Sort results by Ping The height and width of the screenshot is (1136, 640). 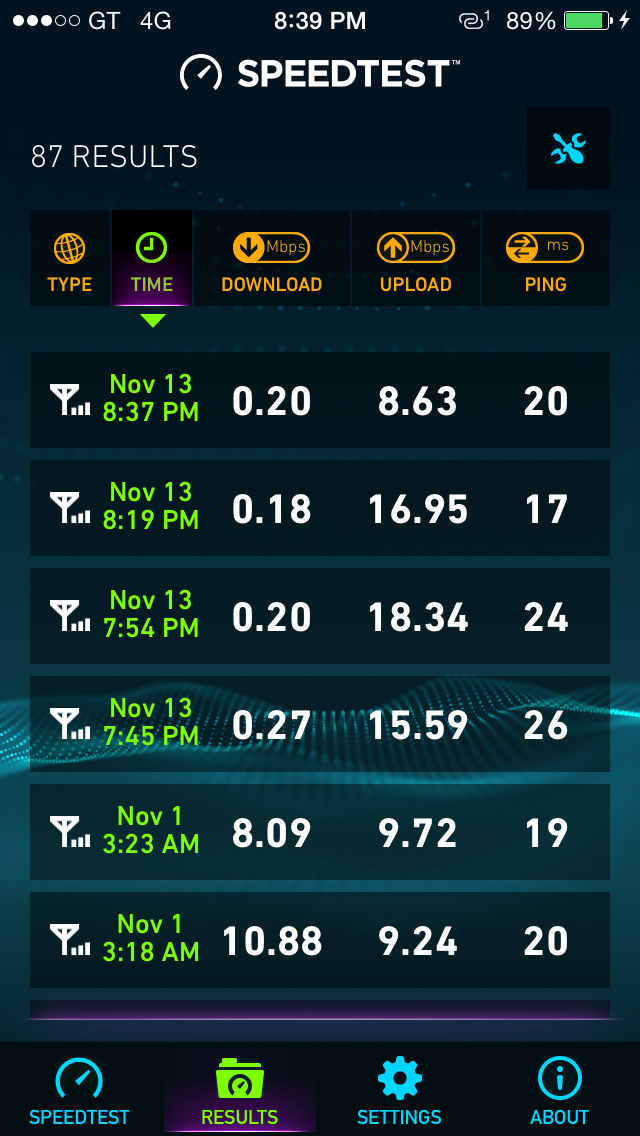pyautogui.click(x=545, y=258)
